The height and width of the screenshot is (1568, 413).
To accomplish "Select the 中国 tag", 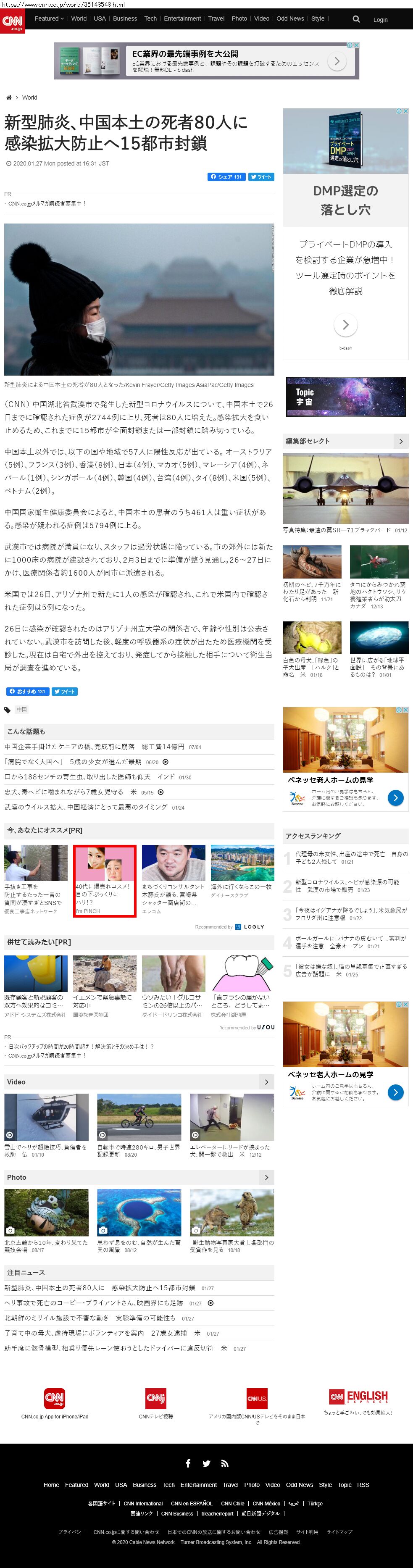I will (21, 709).
